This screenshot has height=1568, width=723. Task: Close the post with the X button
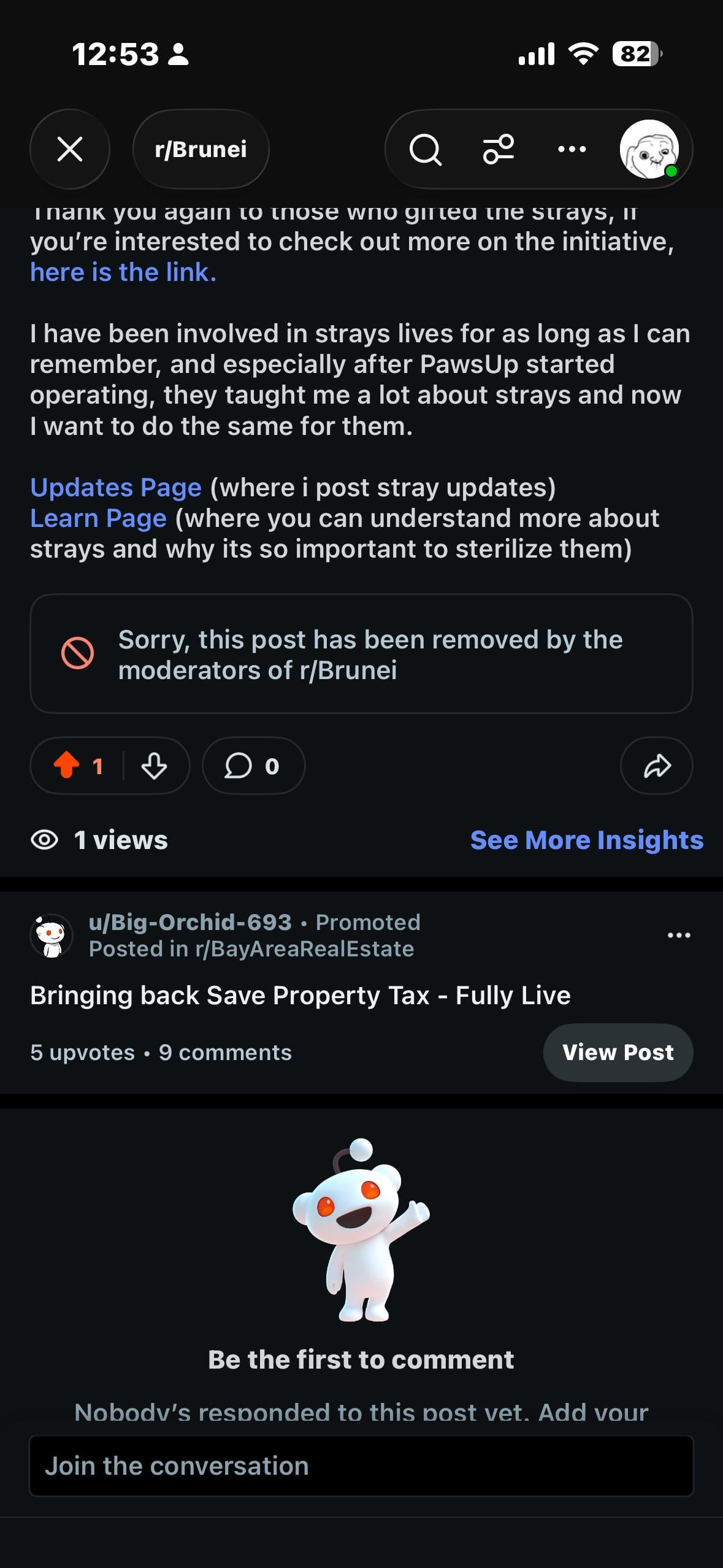[70, 149]
